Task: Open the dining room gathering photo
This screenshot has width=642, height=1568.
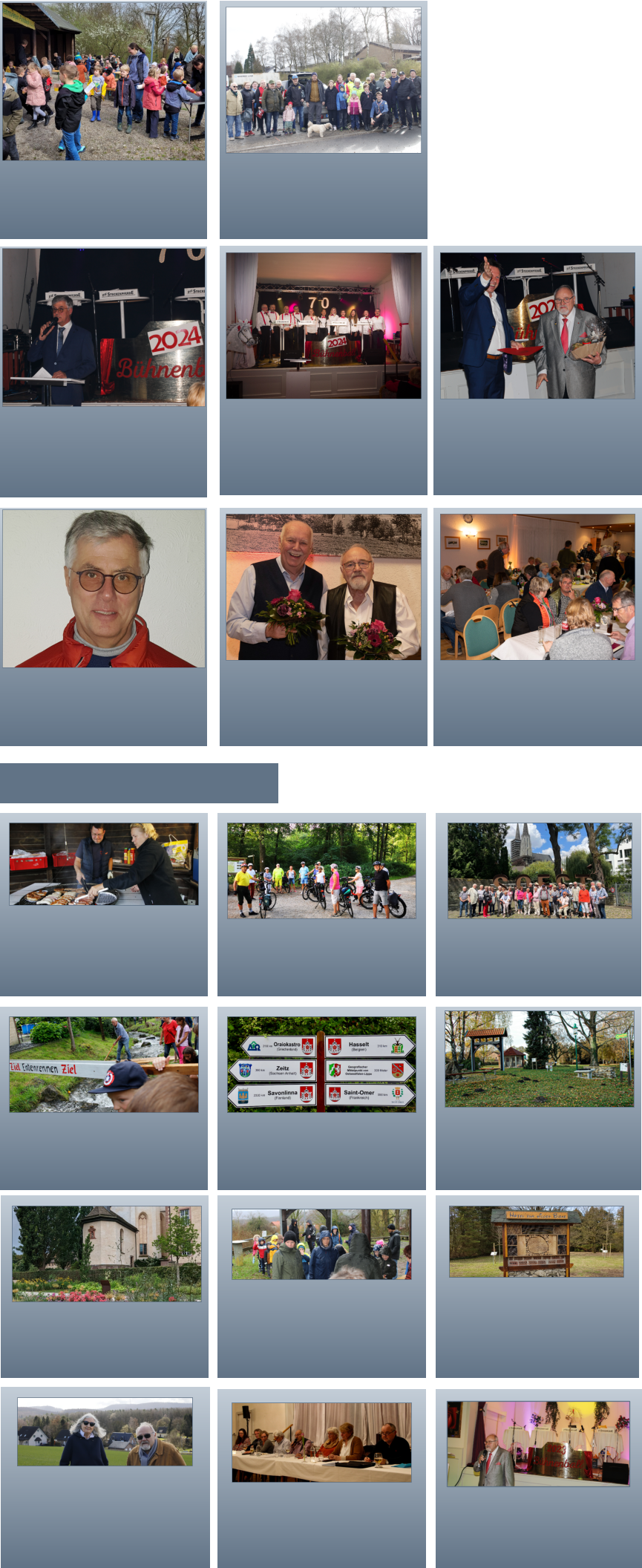Action: pos(537,587)
